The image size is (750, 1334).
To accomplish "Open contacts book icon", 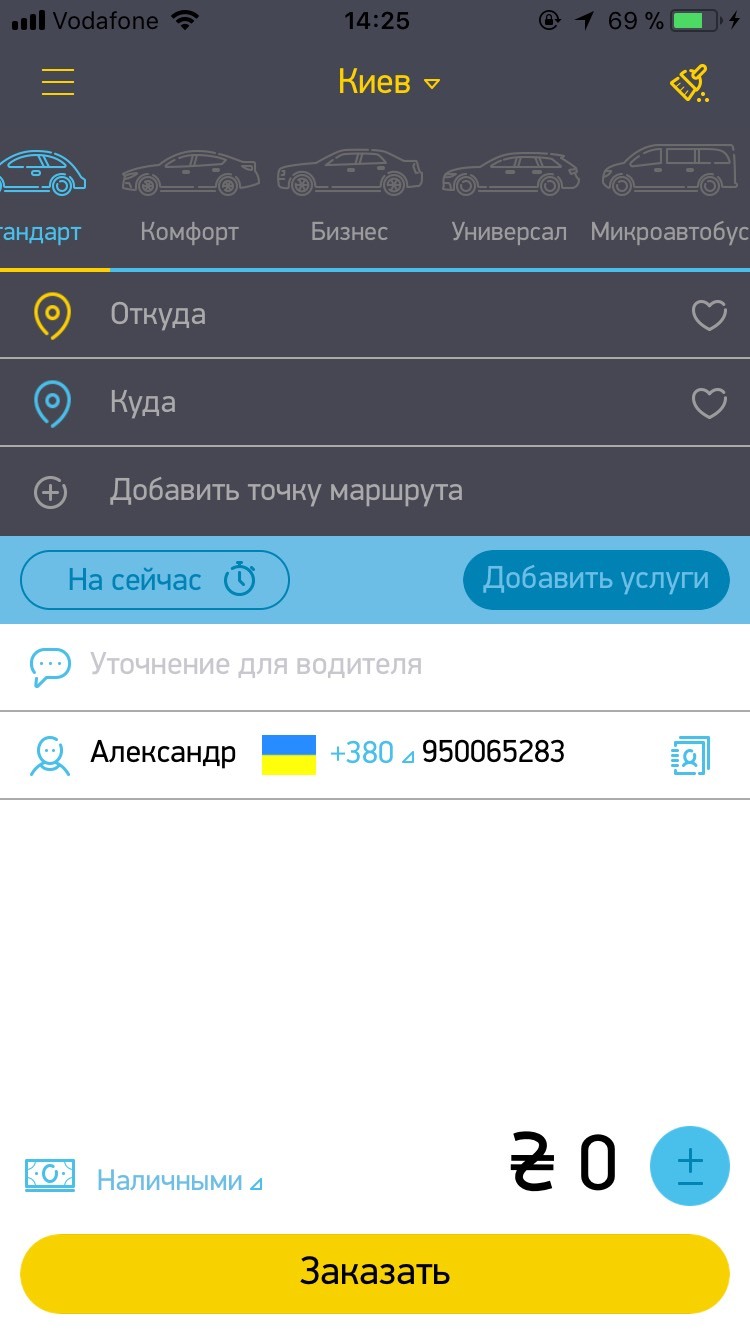I will coord(689,755).
